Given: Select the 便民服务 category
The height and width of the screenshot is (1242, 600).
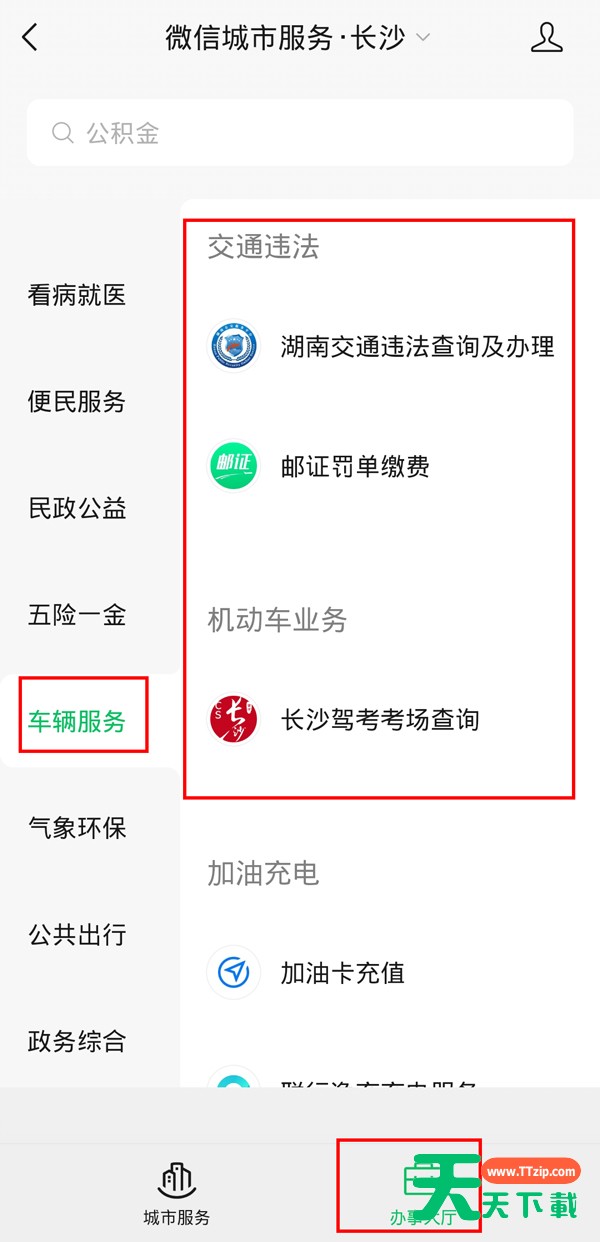Looking at the screenshot, I should pyautogui.click(x=77, y=401).
